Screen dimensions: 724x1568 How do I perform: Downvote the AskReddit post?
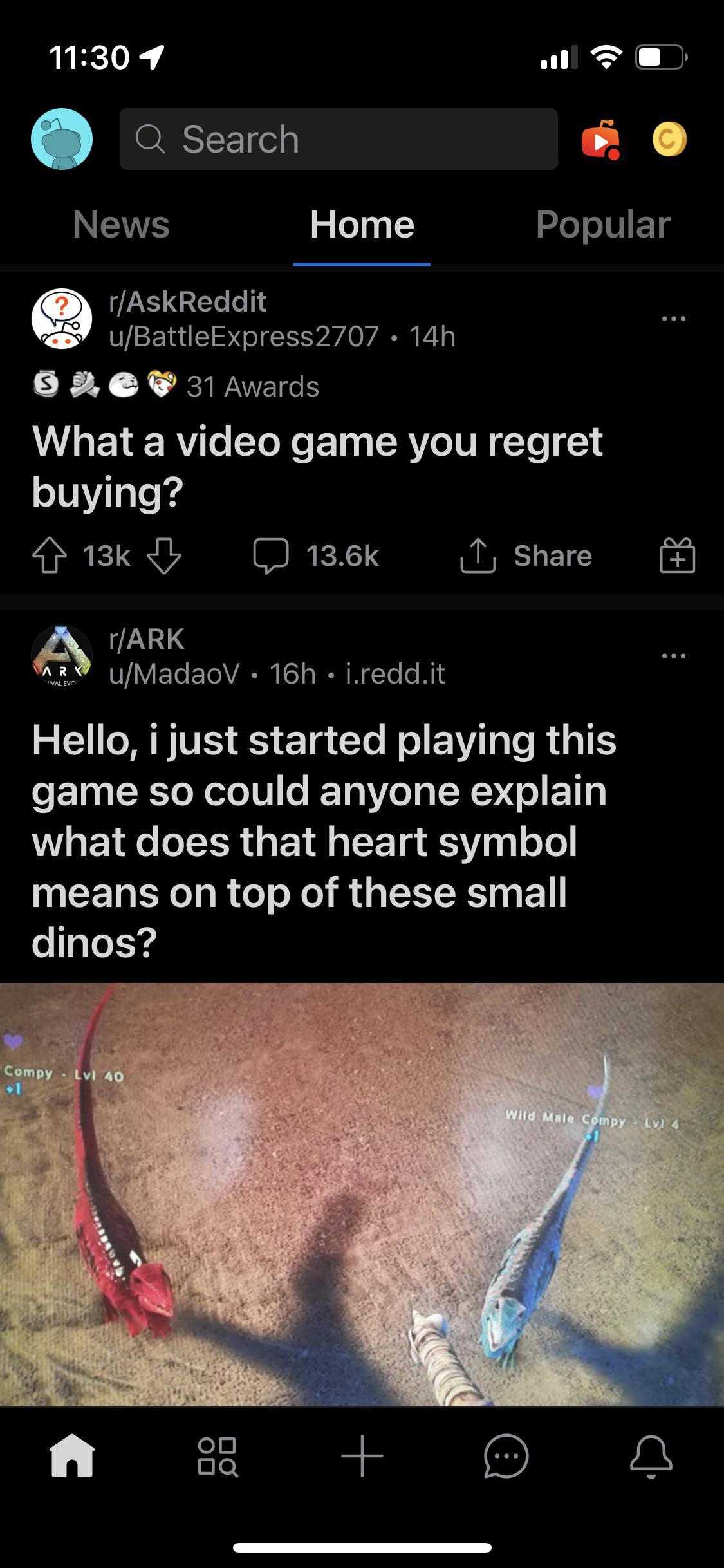(165, 557)
